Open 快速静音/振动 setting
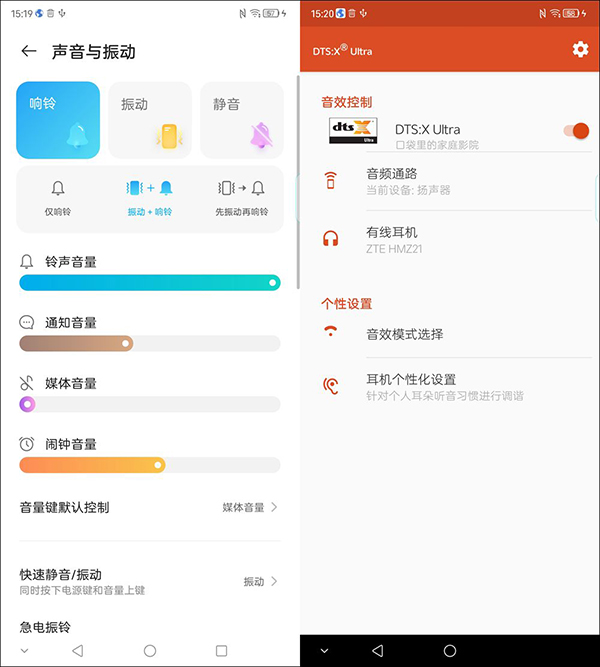600x667 pixels. click(149, 581)
